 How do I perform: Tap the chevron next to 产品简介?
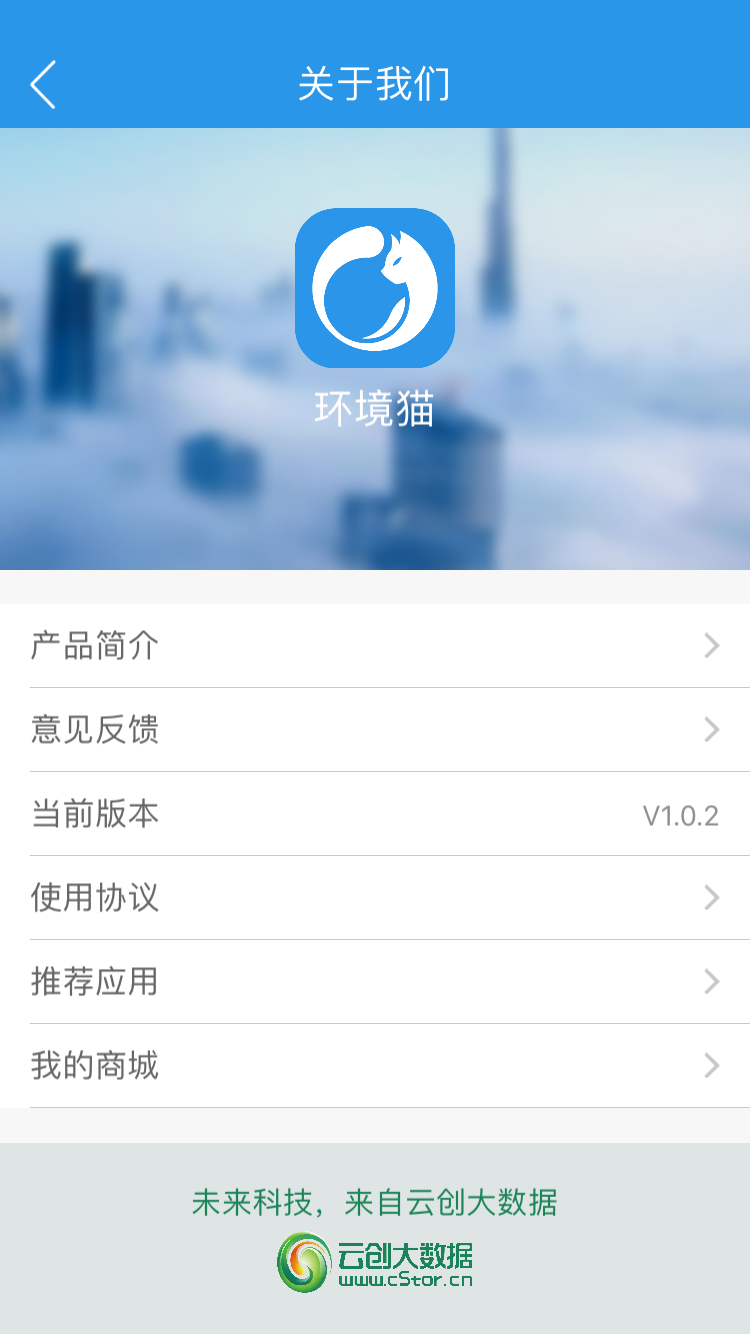[x=711, y=646]
